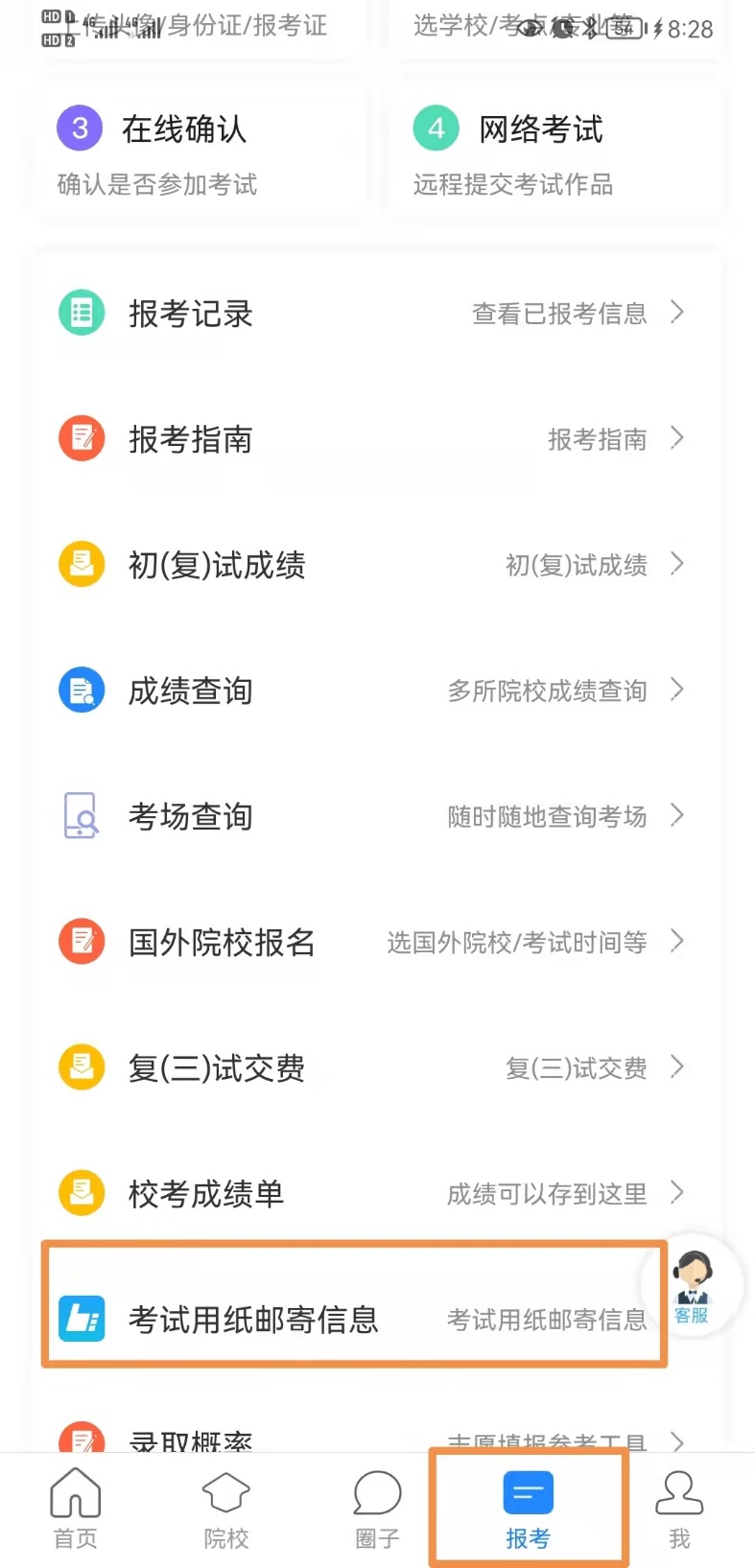View 初(复)试成绩 results

click(374, 565)
